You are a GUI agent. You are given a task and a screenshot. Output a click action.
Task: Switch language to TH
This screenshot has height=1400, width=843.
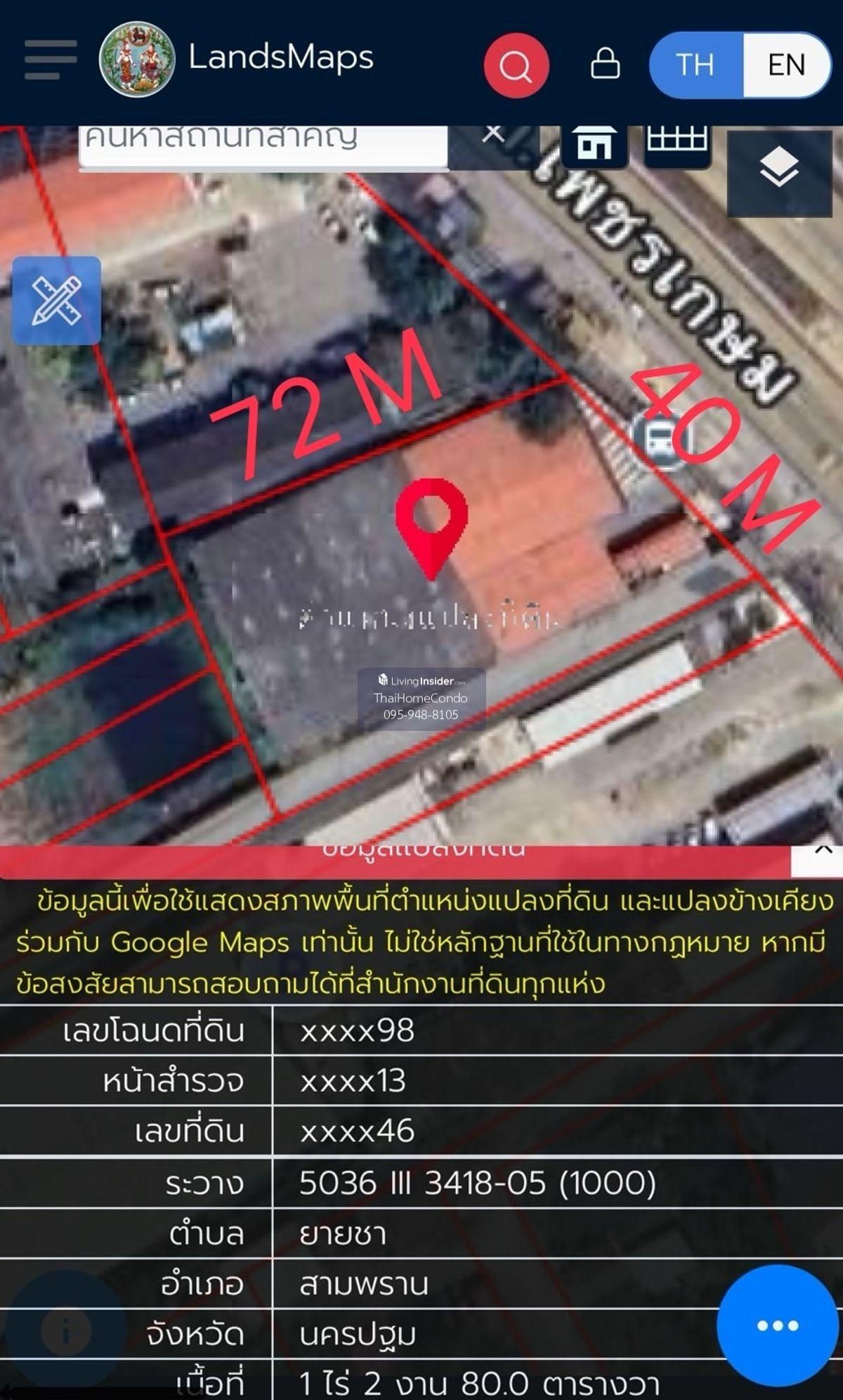click(x=695, y=65)
